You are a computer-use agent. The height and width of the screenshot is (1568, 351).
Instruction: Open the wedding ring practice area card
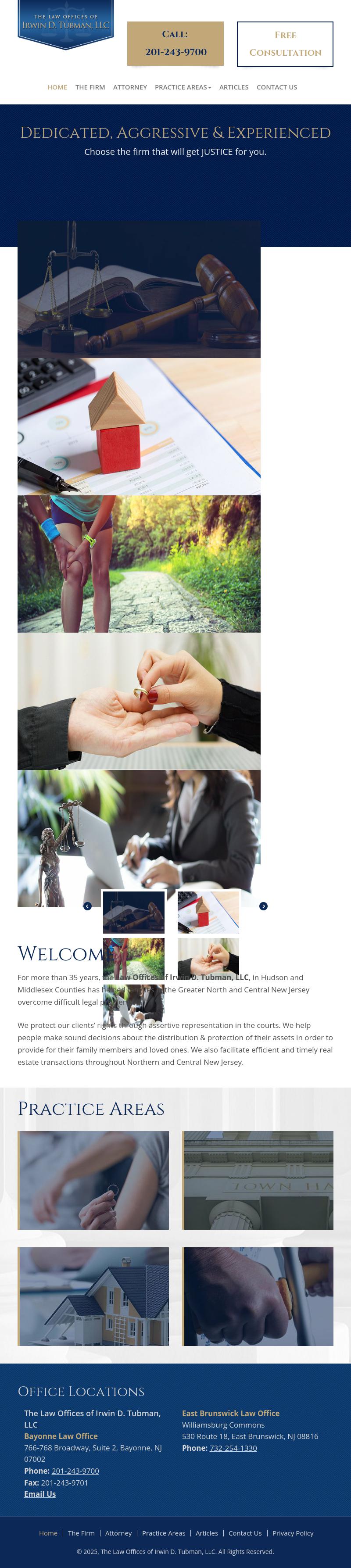tap(94, 1180)
